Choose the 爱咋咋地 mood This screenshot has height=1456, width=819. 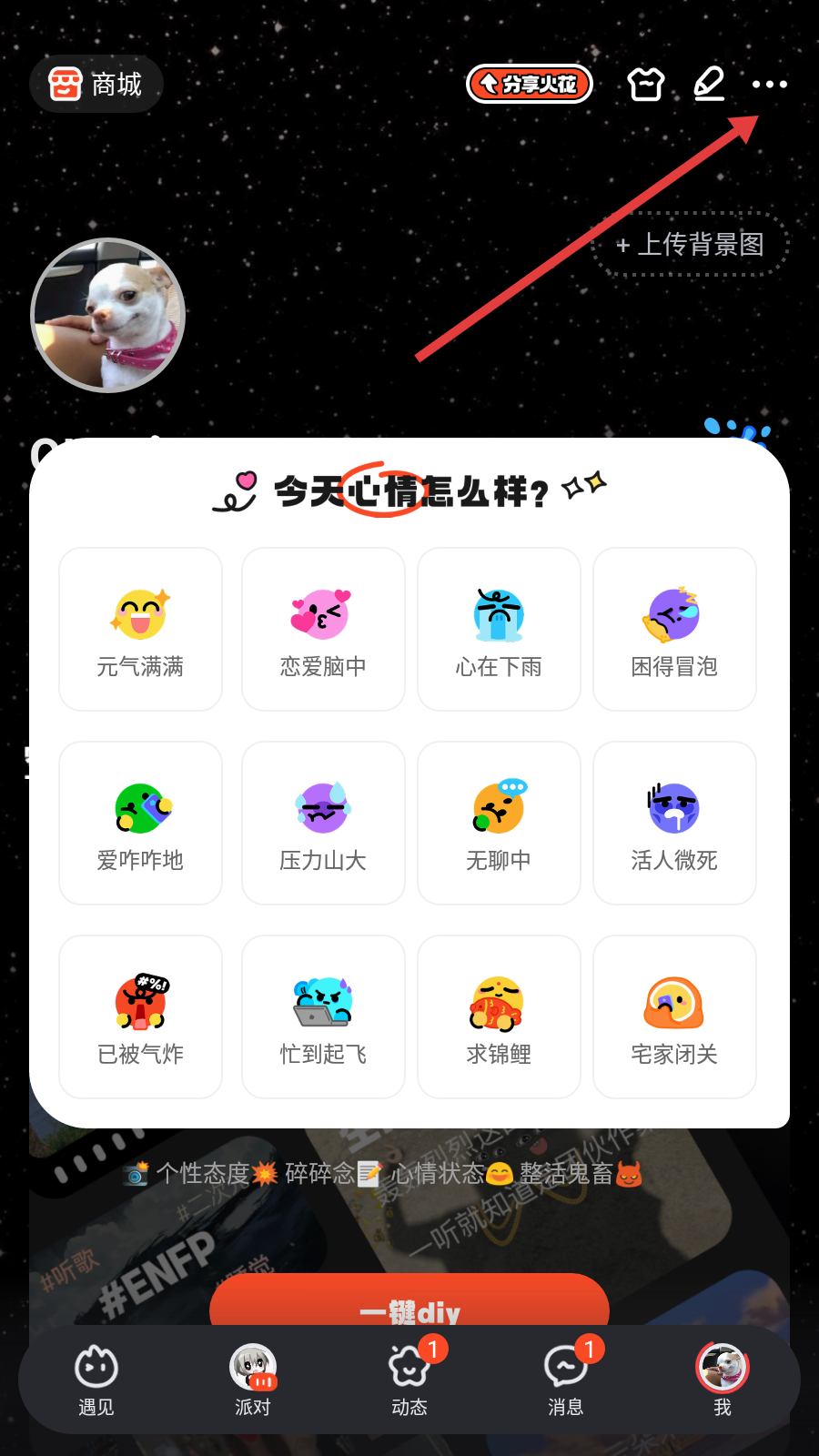[x=140, y=824]
